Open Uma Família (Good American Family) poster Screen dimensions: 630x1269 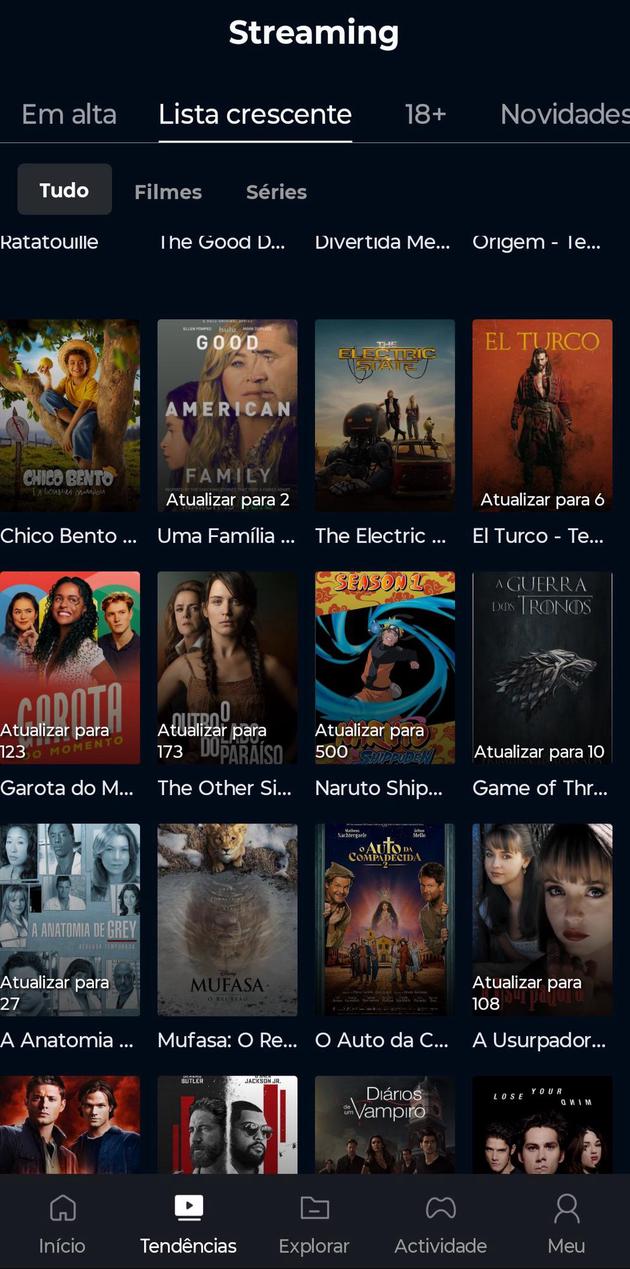(x=227, y=415)
